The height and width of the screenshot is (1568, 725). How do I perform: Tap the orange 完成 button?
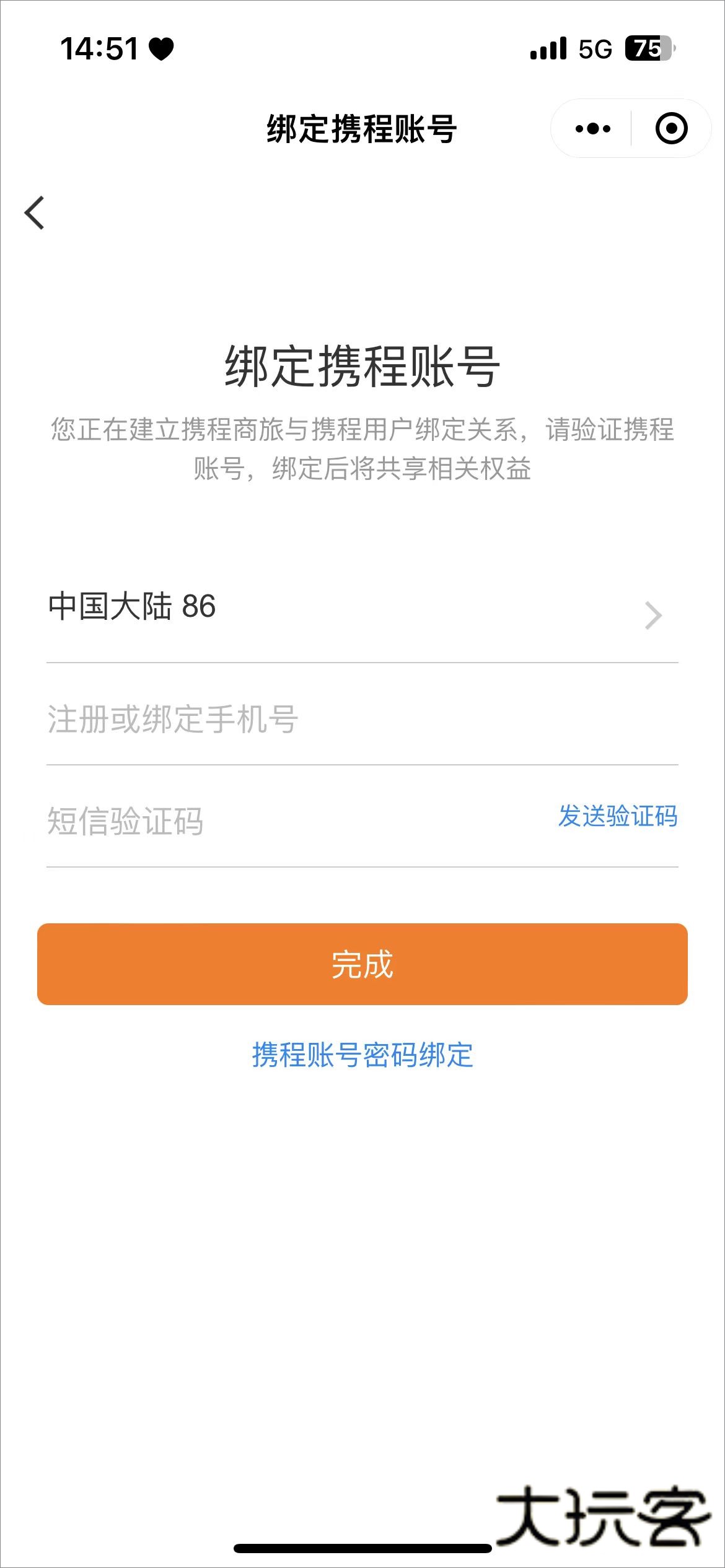click(362, 964)
